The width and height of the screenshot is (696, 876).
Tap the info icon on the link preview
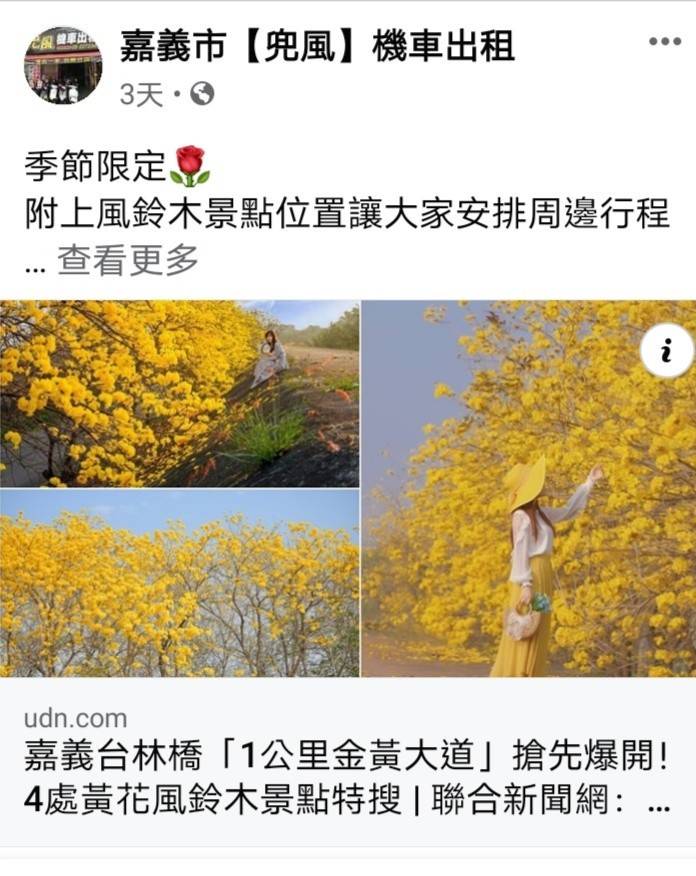[666, 351]
